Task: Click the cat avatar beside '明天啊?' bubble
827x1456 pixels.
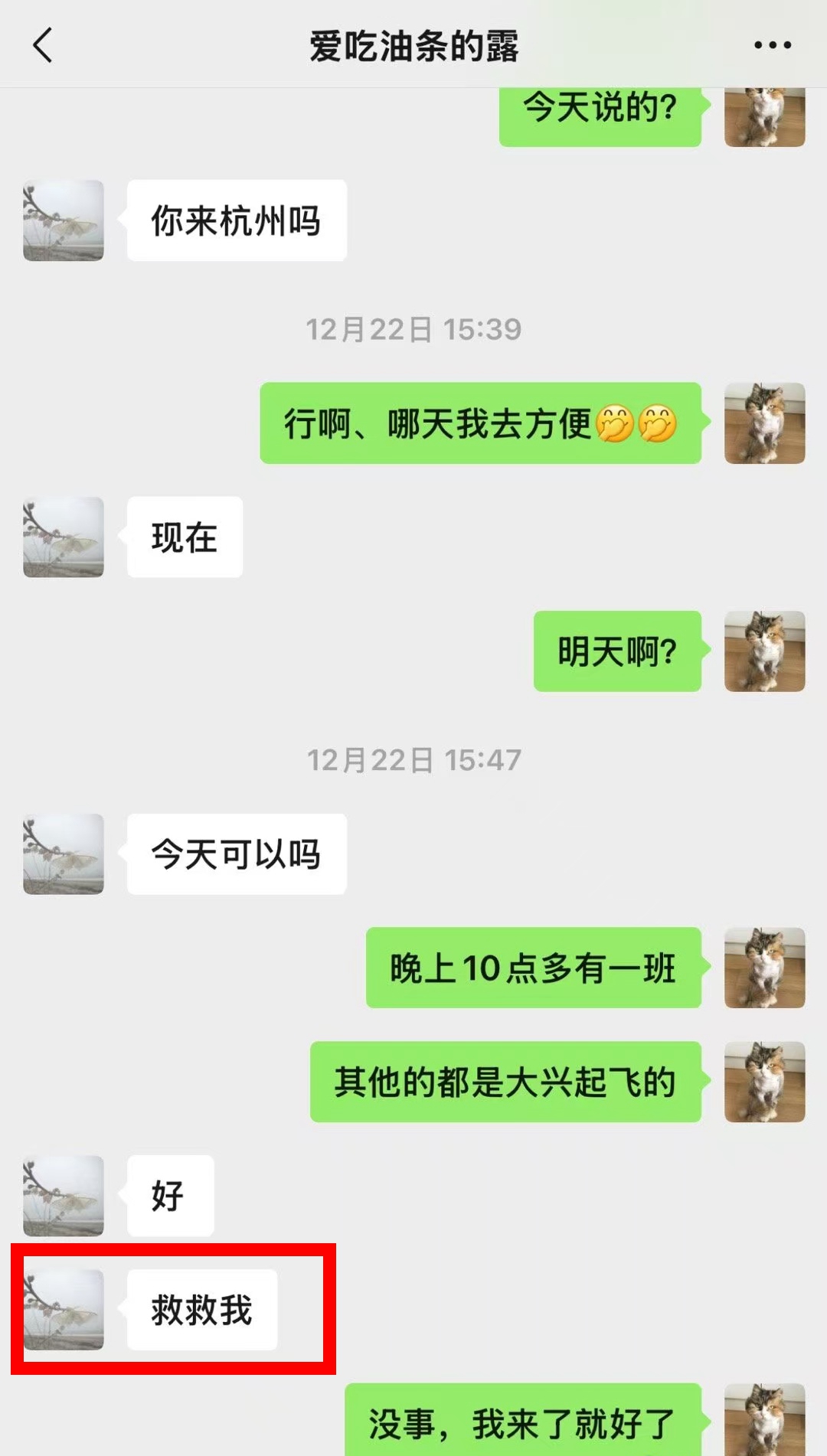Action: pos(764,652)
